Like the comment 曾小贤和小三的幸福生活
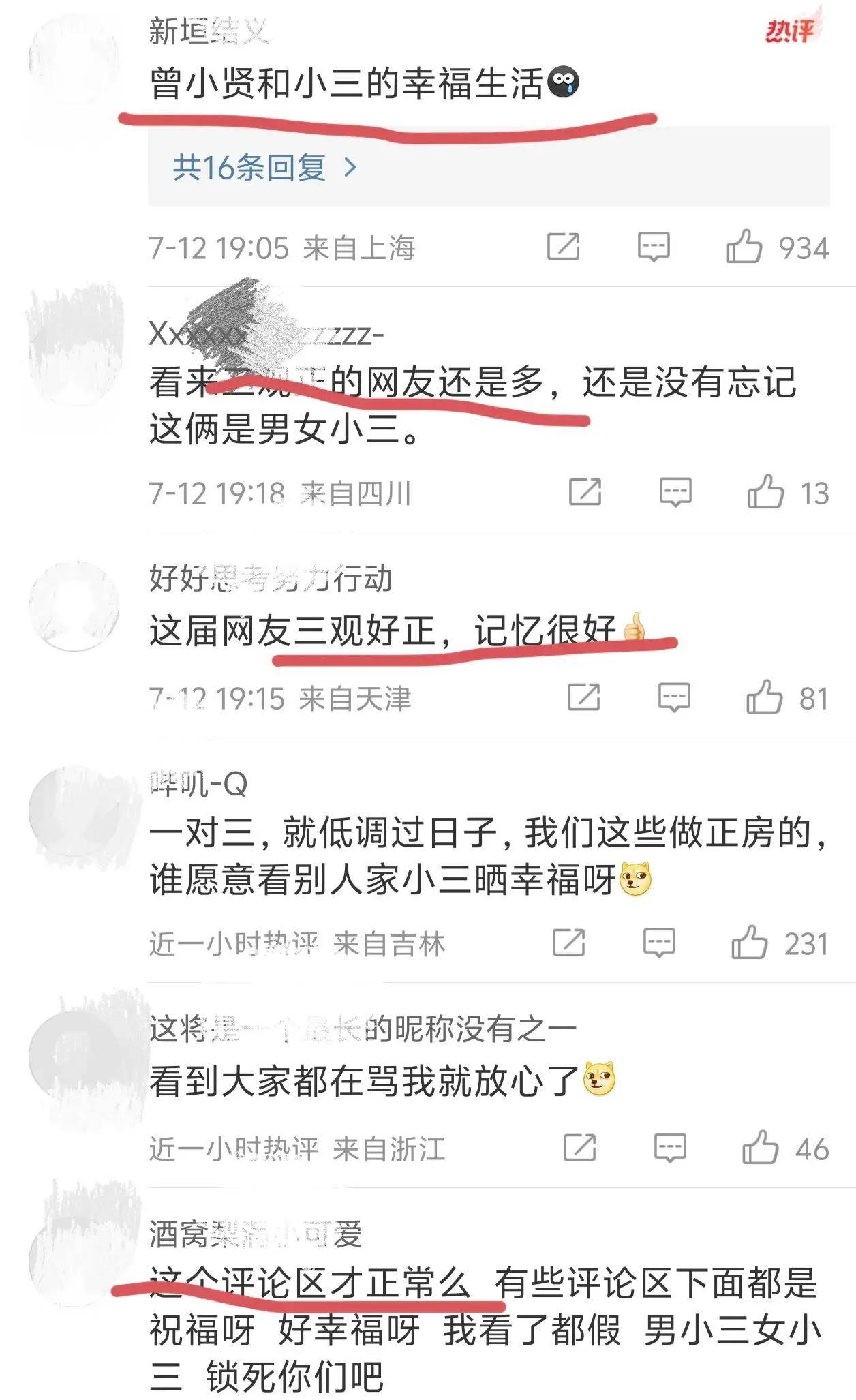856x1400 pixels. 744,247
